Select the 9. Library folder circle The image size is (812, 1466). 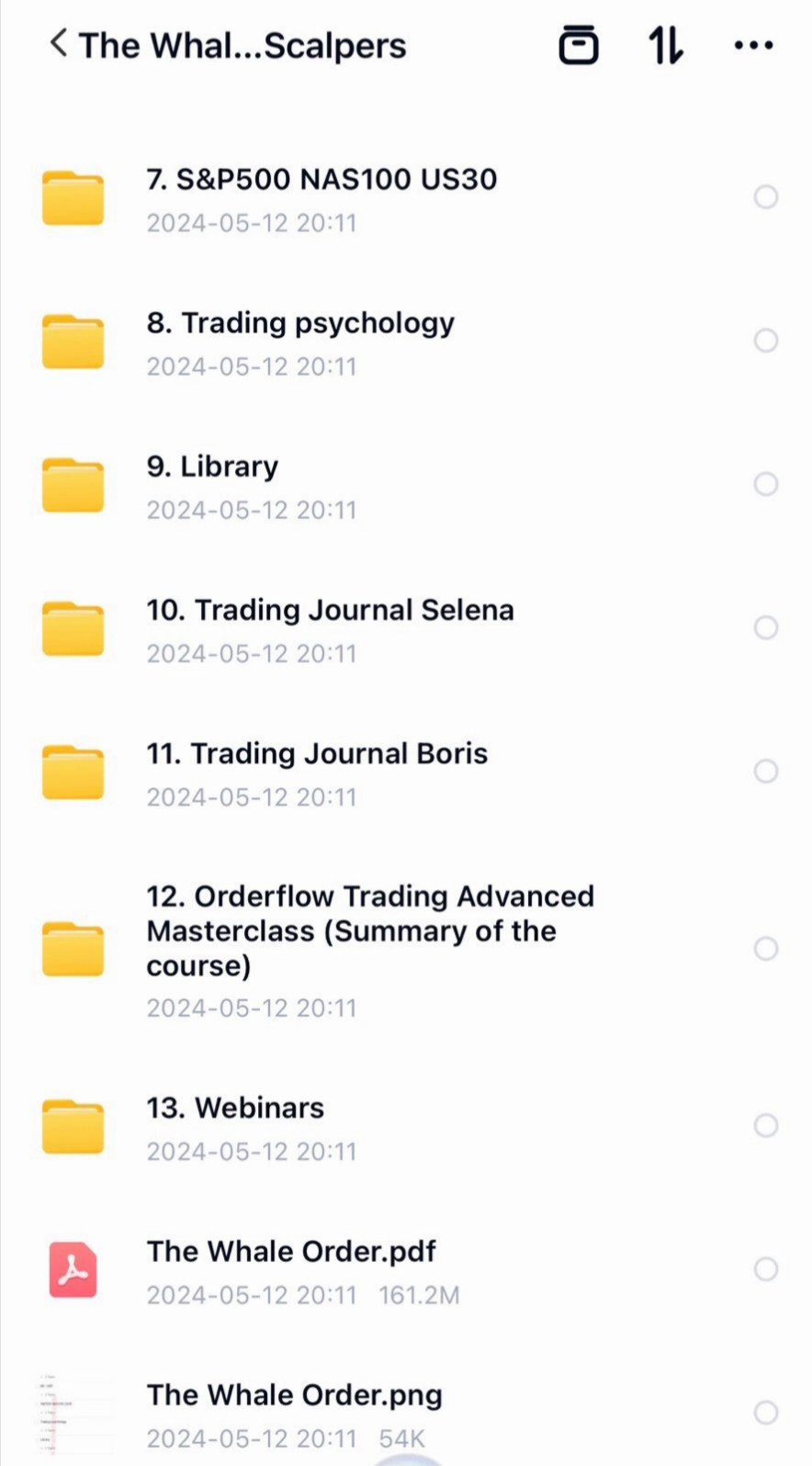(x=766, y=484)
